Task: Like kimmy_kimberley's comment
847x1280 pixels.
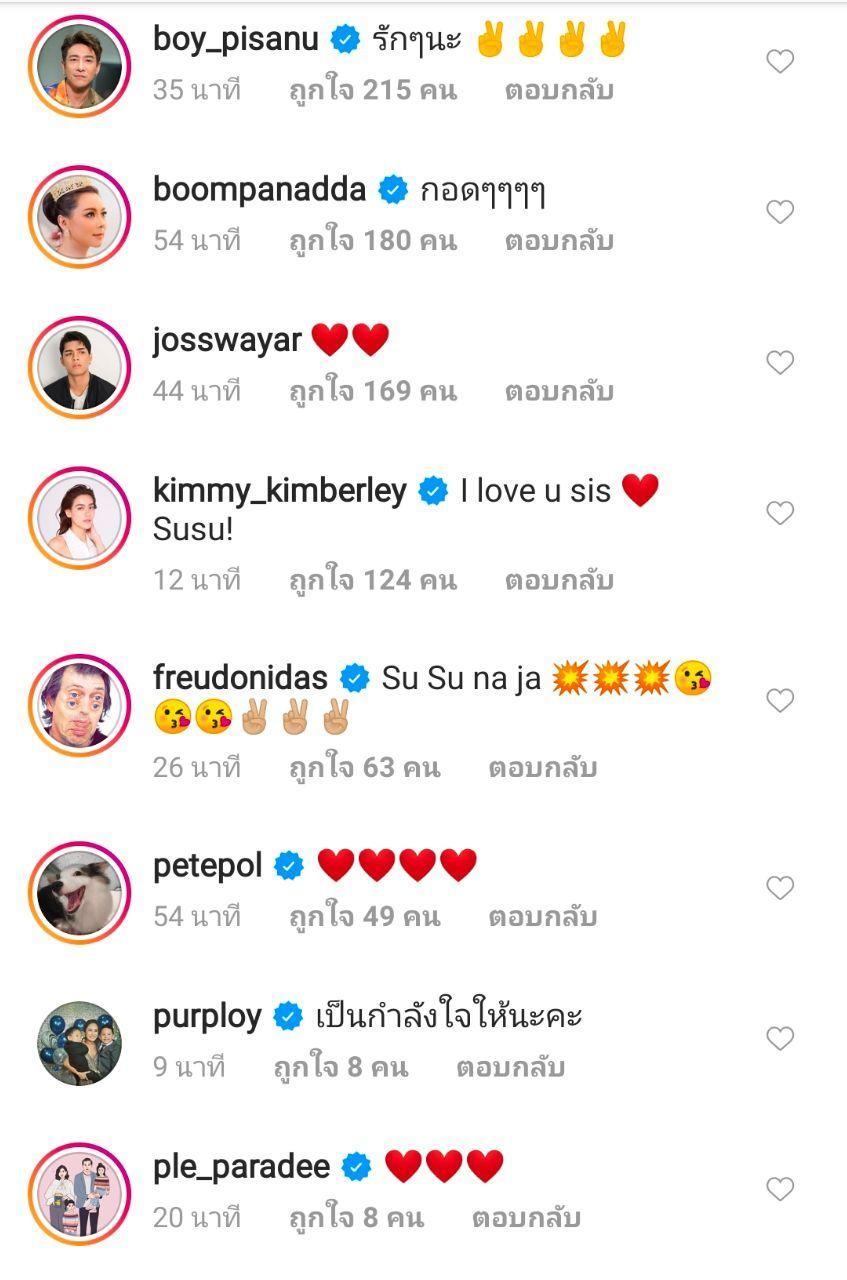Action: (780, 513)
